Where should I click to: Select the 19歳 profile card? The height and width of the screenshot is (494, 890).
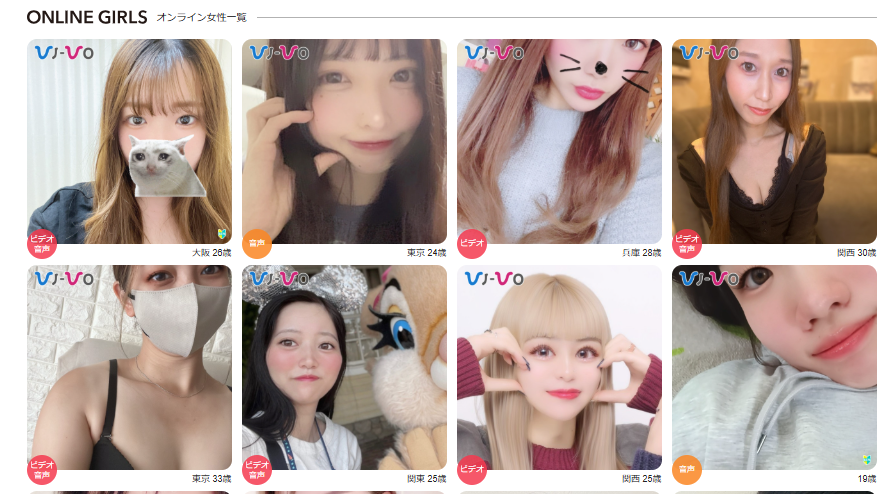coord(774,367)
